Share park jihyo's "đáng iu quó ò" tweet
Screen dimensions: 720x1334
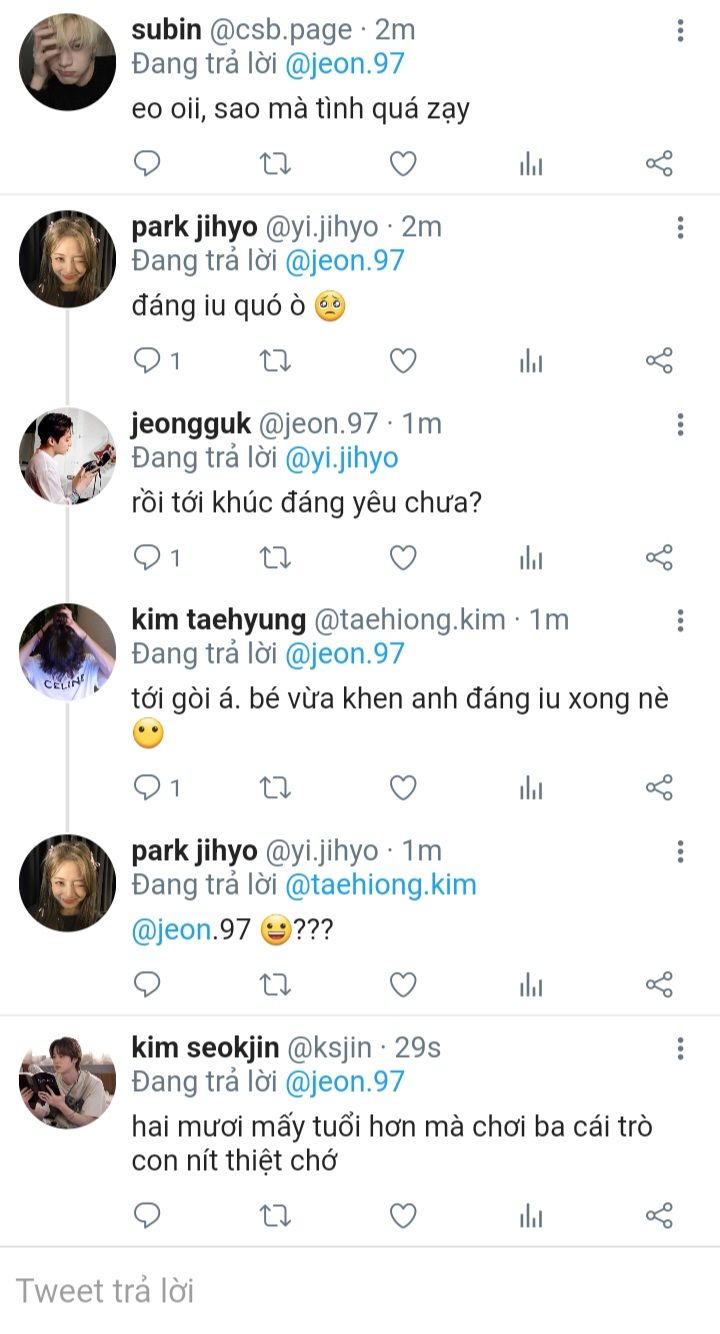(x=659, y=361)
